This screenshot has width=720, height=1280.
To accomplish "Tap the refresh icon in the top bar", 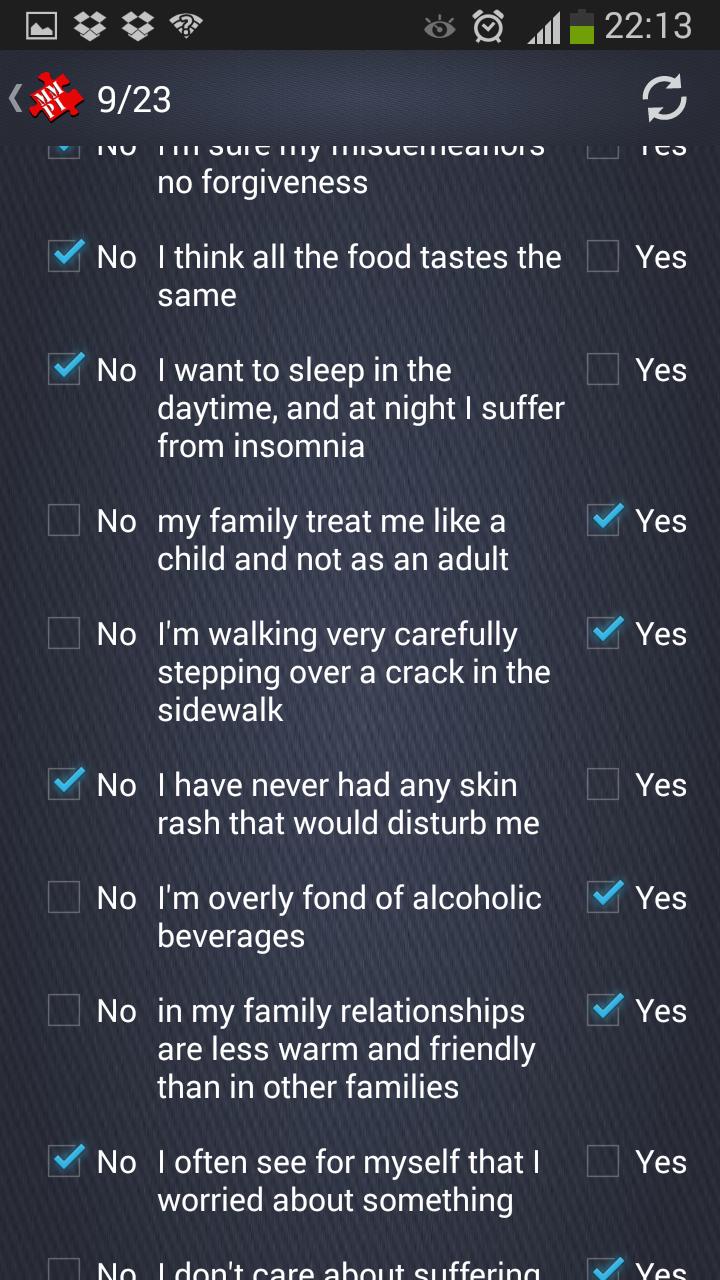I will (x=664, y=98).
